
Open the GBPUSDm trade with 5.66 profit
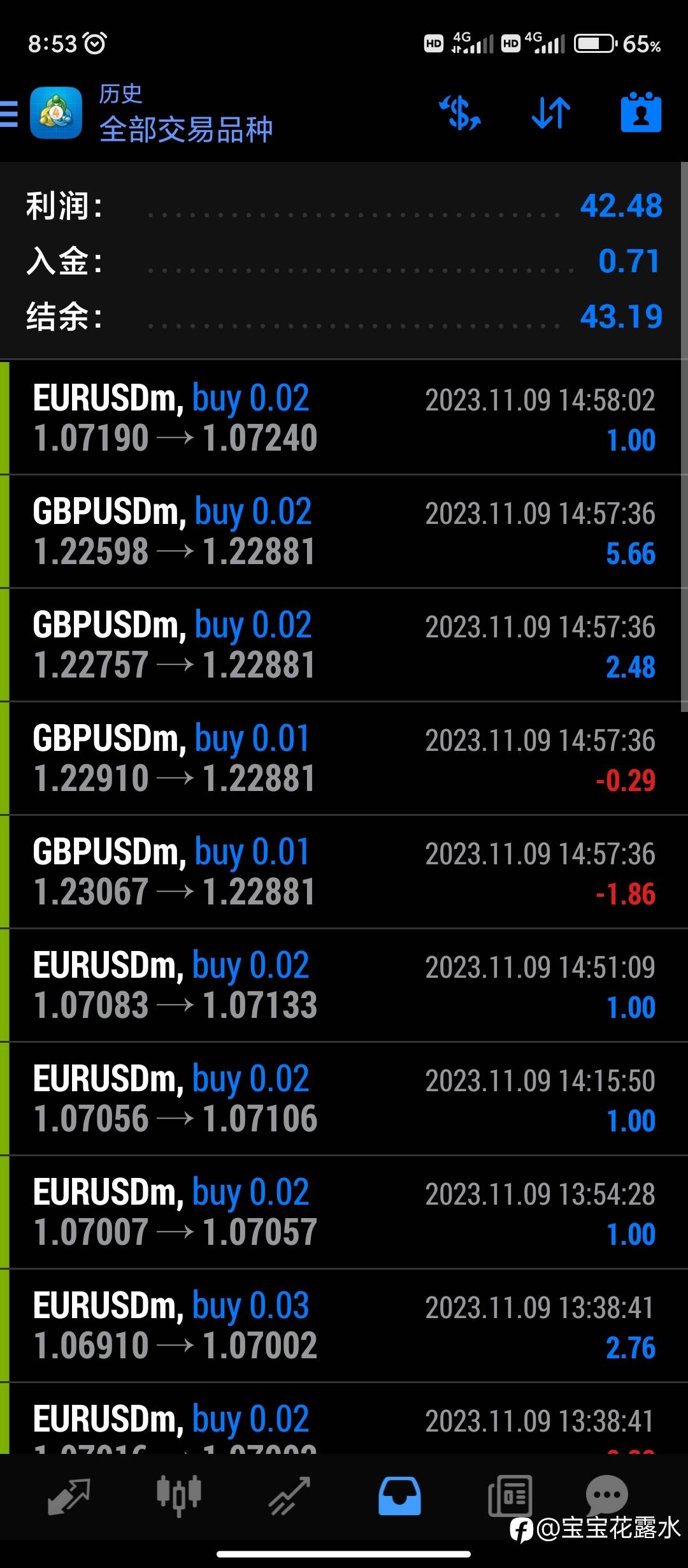pyautogui.click(x=344, y=531)
